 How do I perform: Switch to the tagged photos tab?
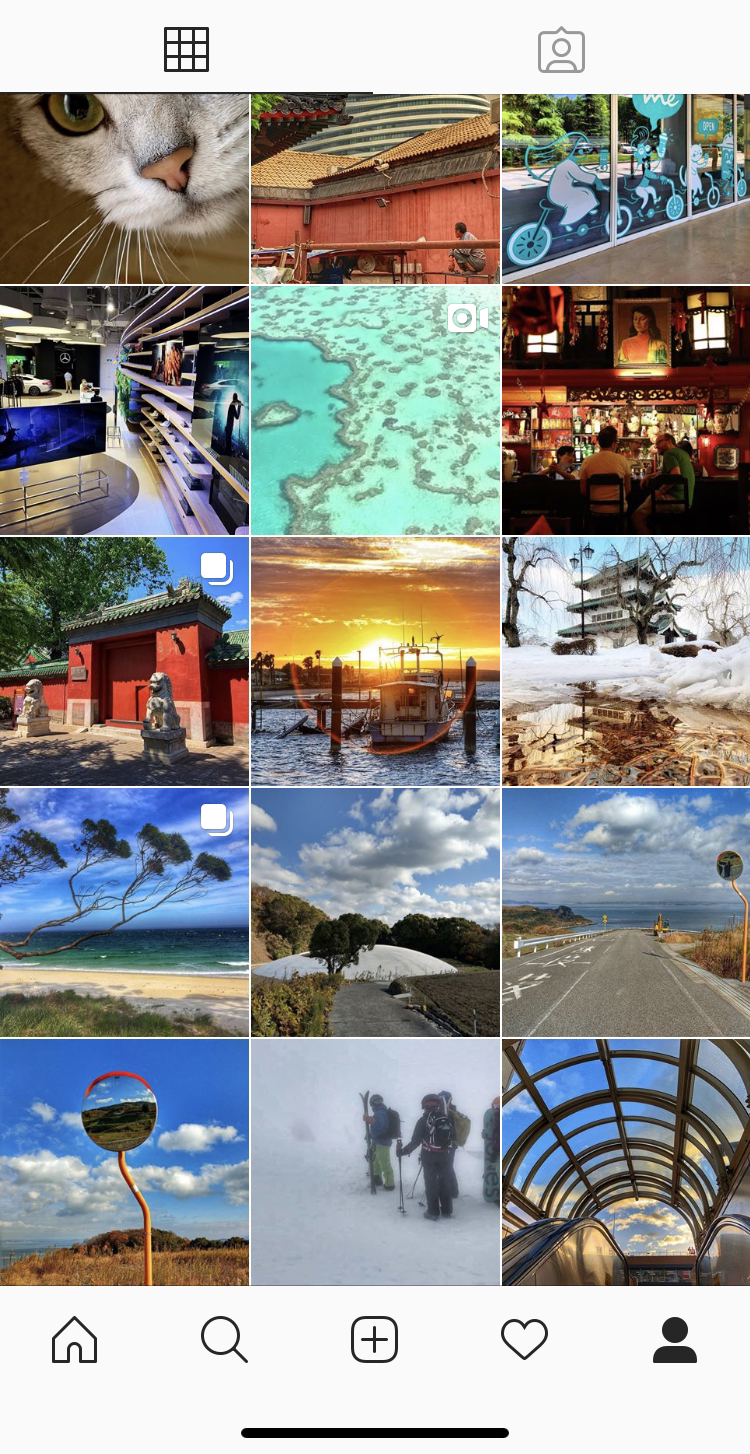click(x=561, y=49)
